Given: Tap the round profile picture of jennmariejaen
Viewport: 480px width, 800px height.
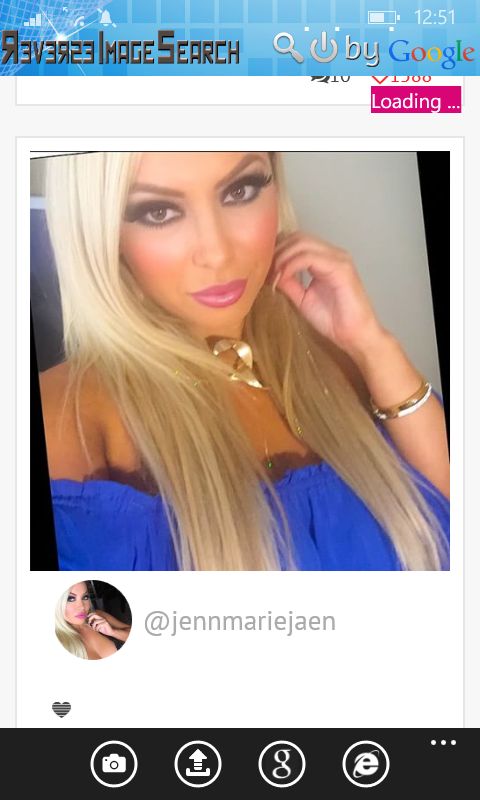Looking at the screenshot, I should [93, 620].
